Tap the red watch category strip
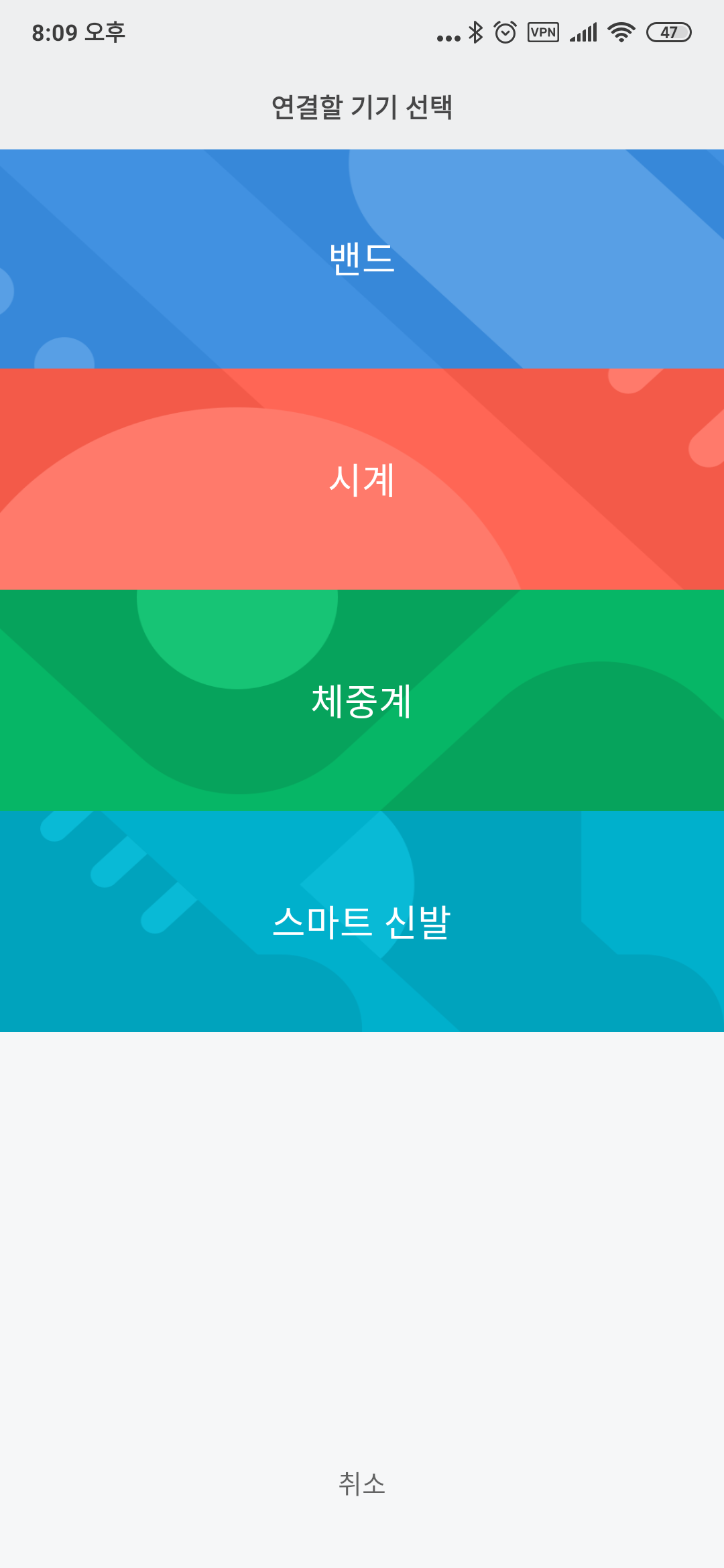 tap(362, 479)
